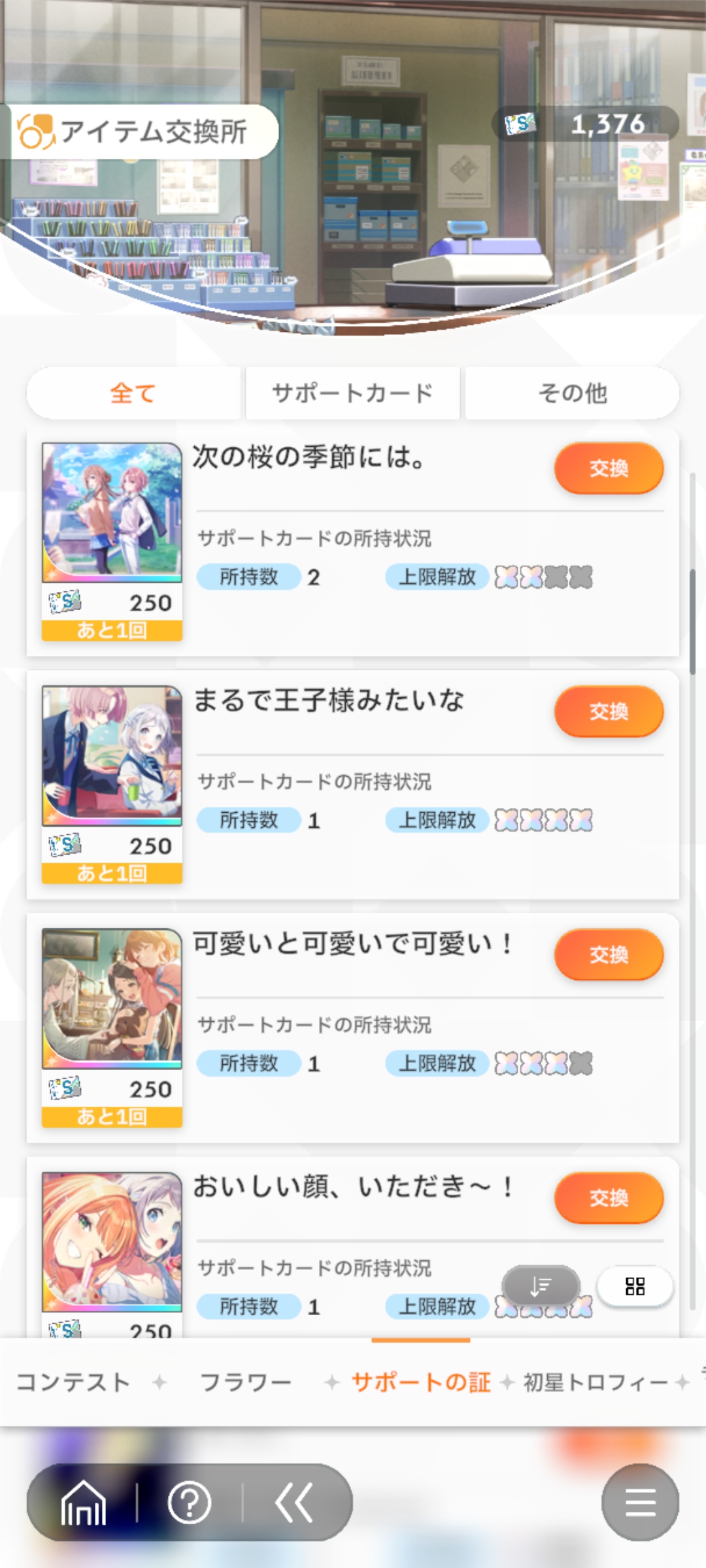Switch to the コンテスト shop tab
This screenshot has height=1568, width=706.
click(73, 1382)
